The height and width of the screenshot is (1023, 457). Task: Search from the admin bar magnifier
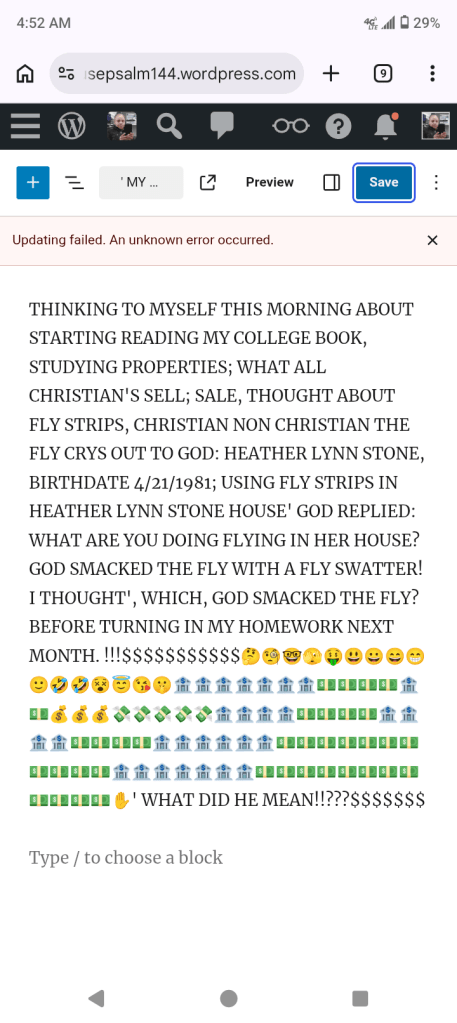point(169,126)
